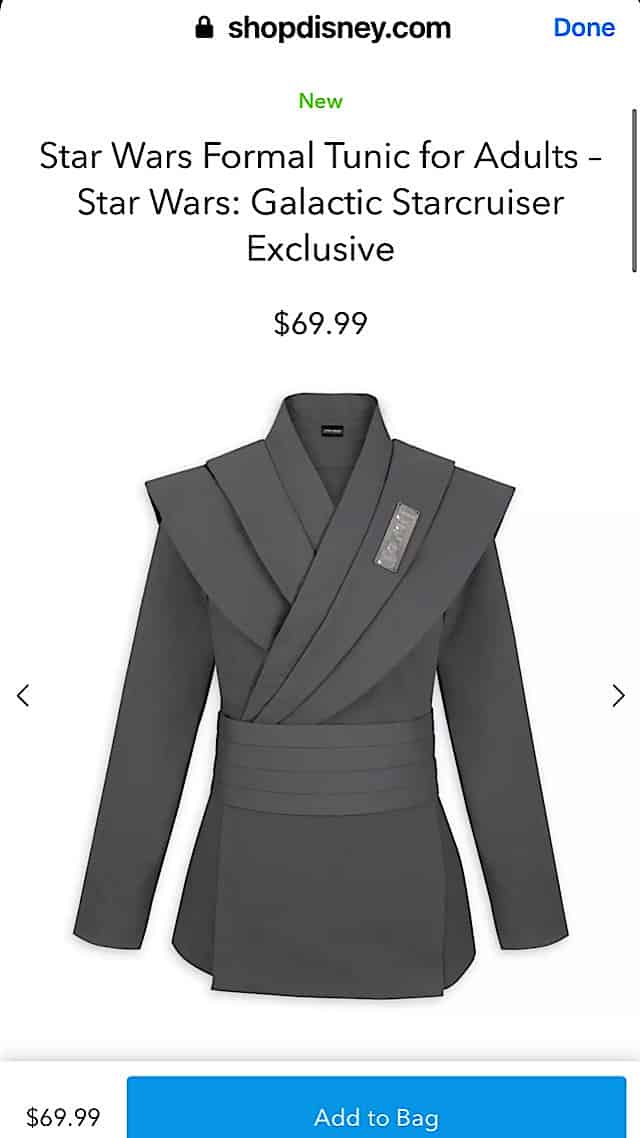
Task: Tap Done to close the browser
Action: [x=584, y=28]
